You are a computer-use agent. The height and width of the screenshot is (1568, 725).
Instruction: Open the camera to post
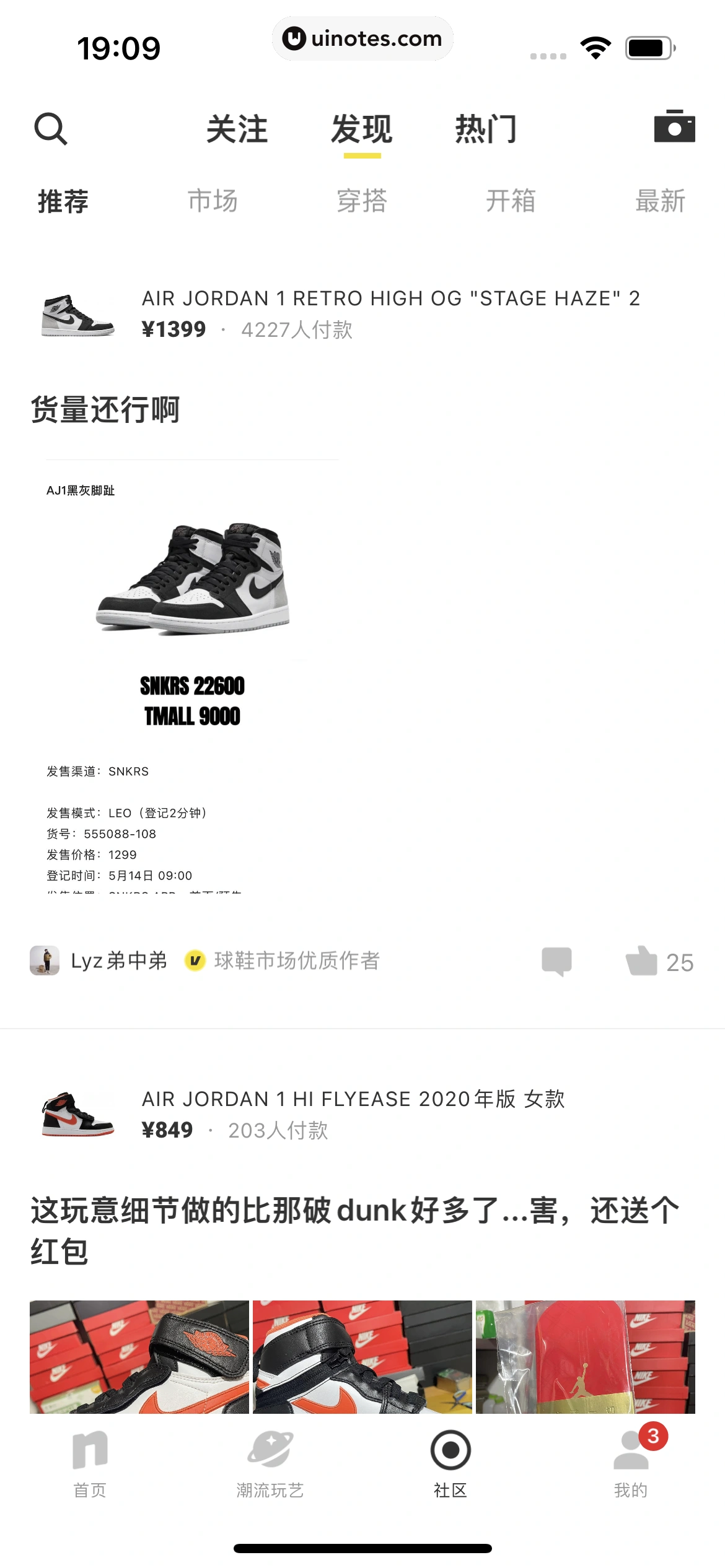[674, 126]
